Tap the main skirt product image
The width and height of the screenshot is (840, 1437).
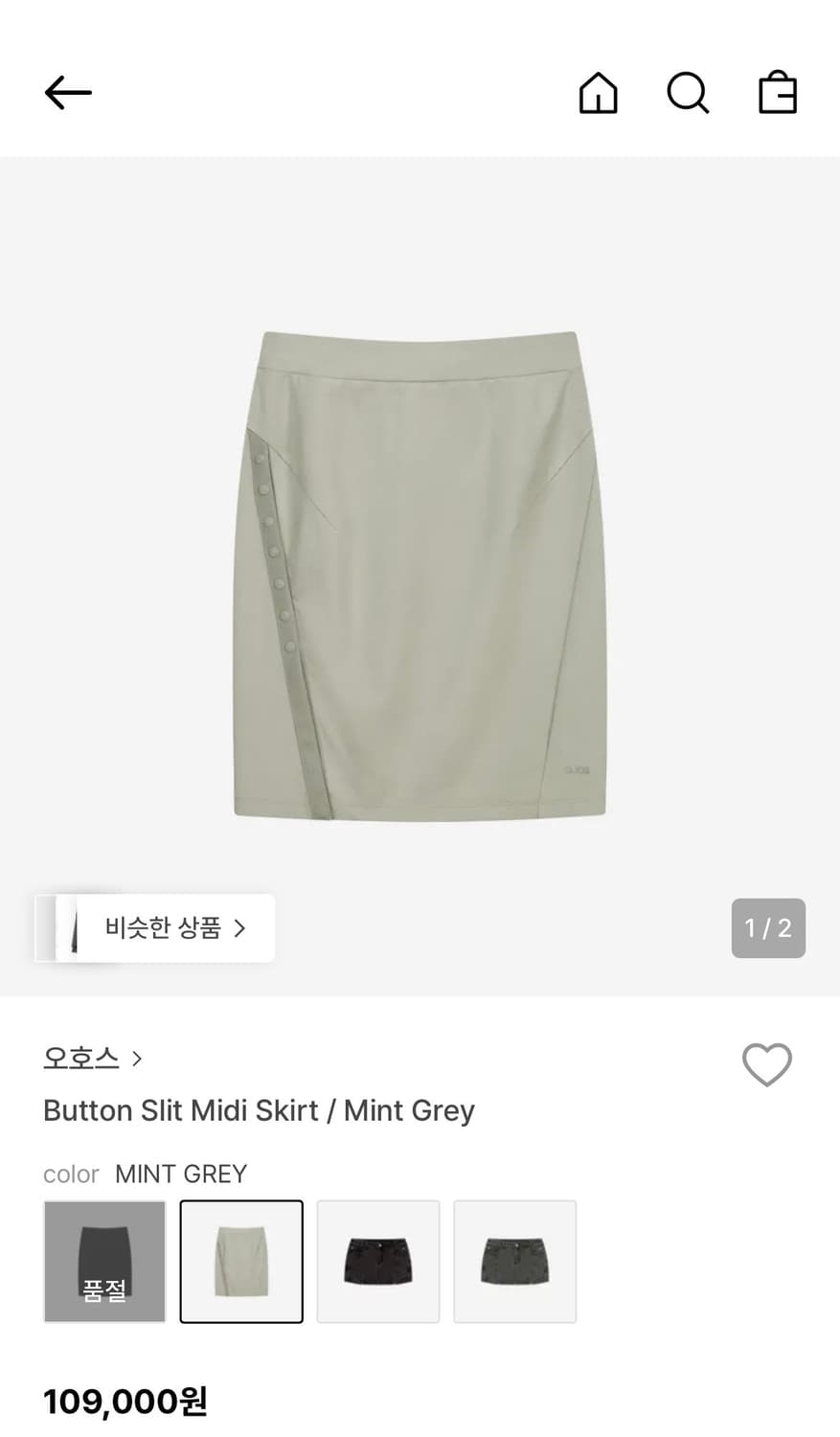[x=420, y=575]
